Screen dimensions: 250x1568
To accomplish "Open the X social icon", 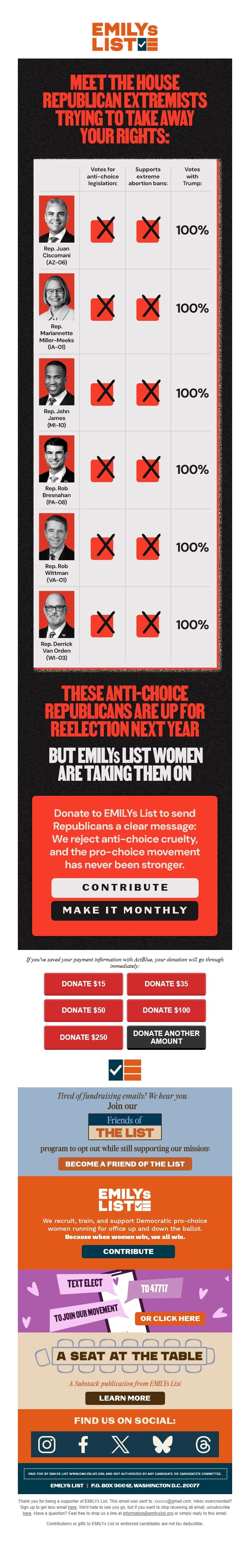I will [x=120, y=1445].
